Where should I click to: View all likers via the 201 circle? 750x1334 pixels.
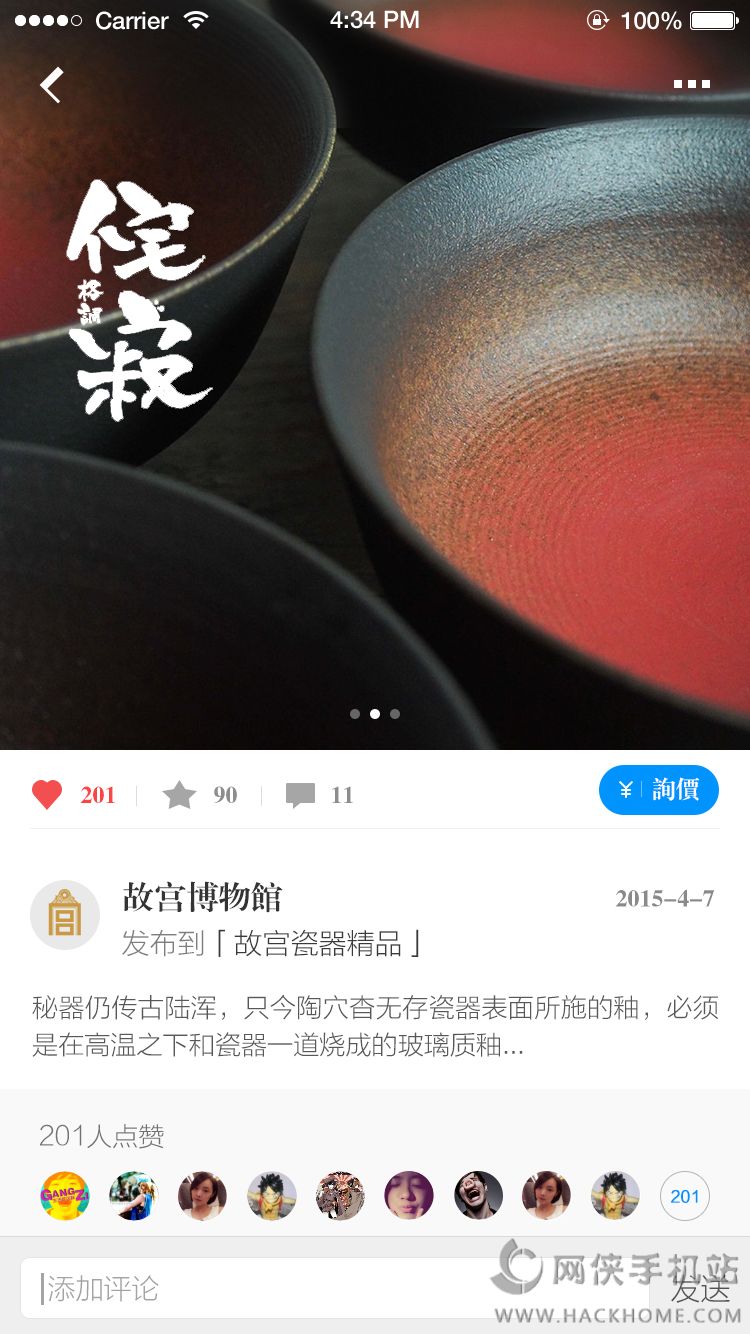[x=685, y=1196]
